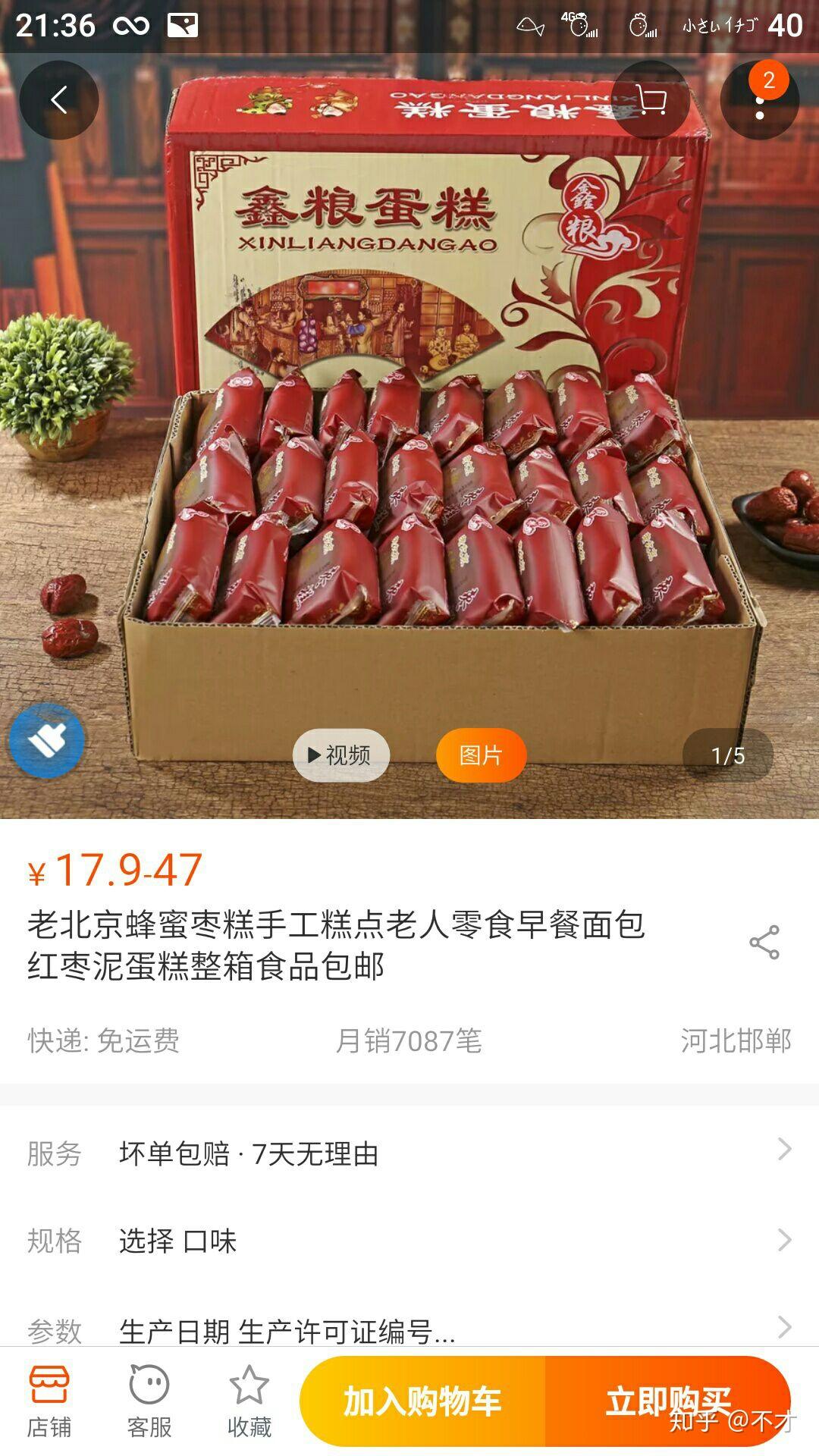Contact 客服 customer service
The image size is (819, 1456).
pyautogui.click(x=149, y=1401)
